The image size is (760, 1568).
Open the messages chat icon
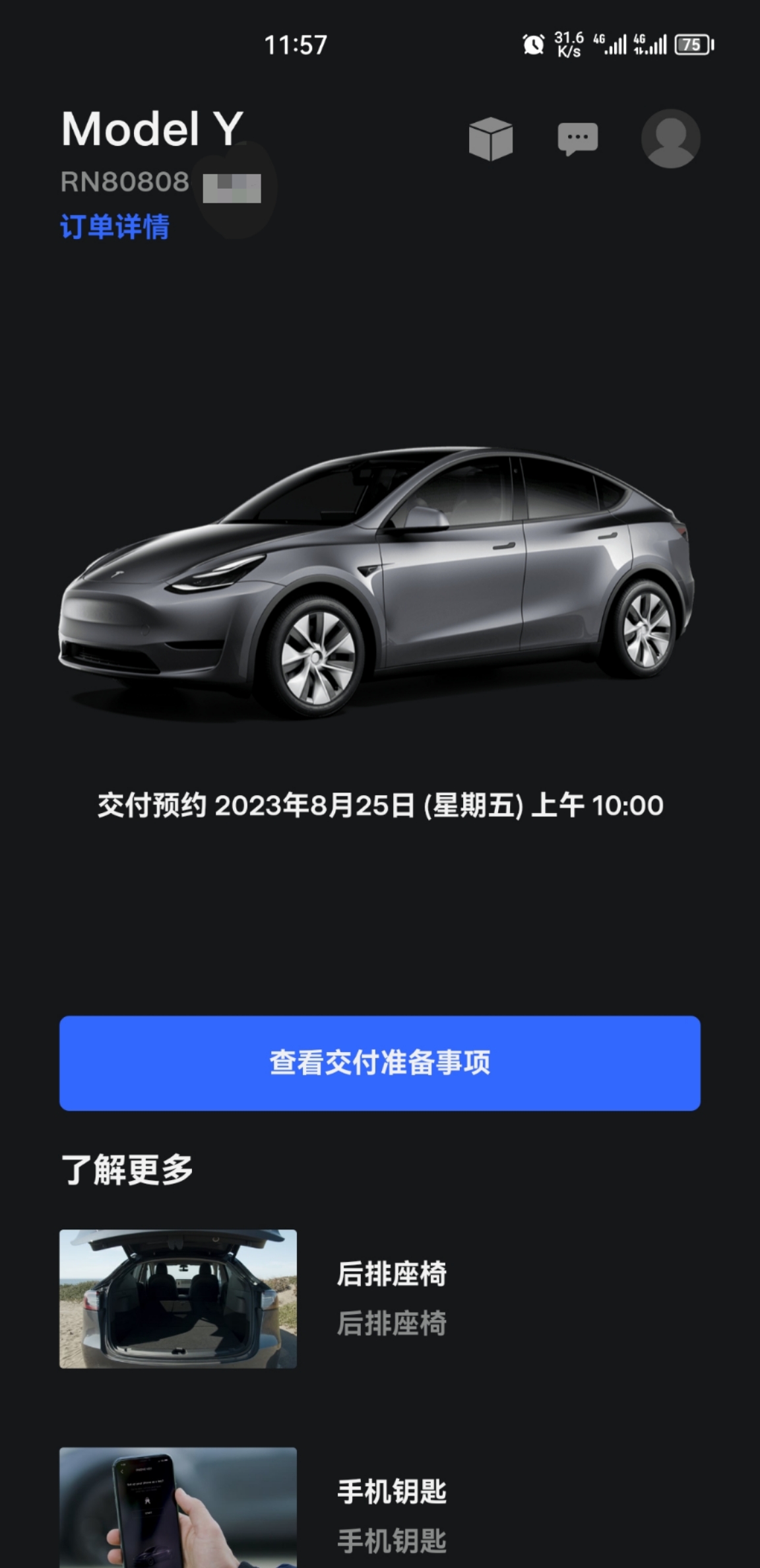point(579,139)
